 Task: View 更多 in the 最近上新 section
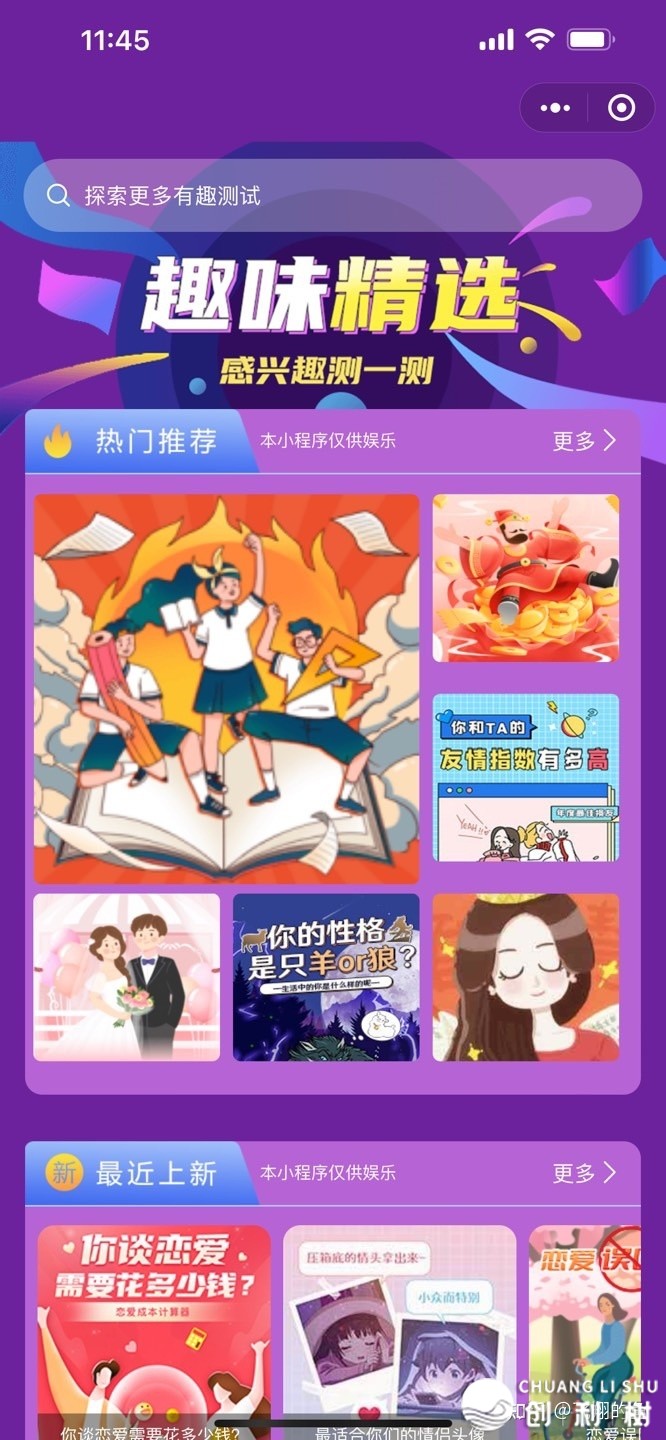(585, 1173)
